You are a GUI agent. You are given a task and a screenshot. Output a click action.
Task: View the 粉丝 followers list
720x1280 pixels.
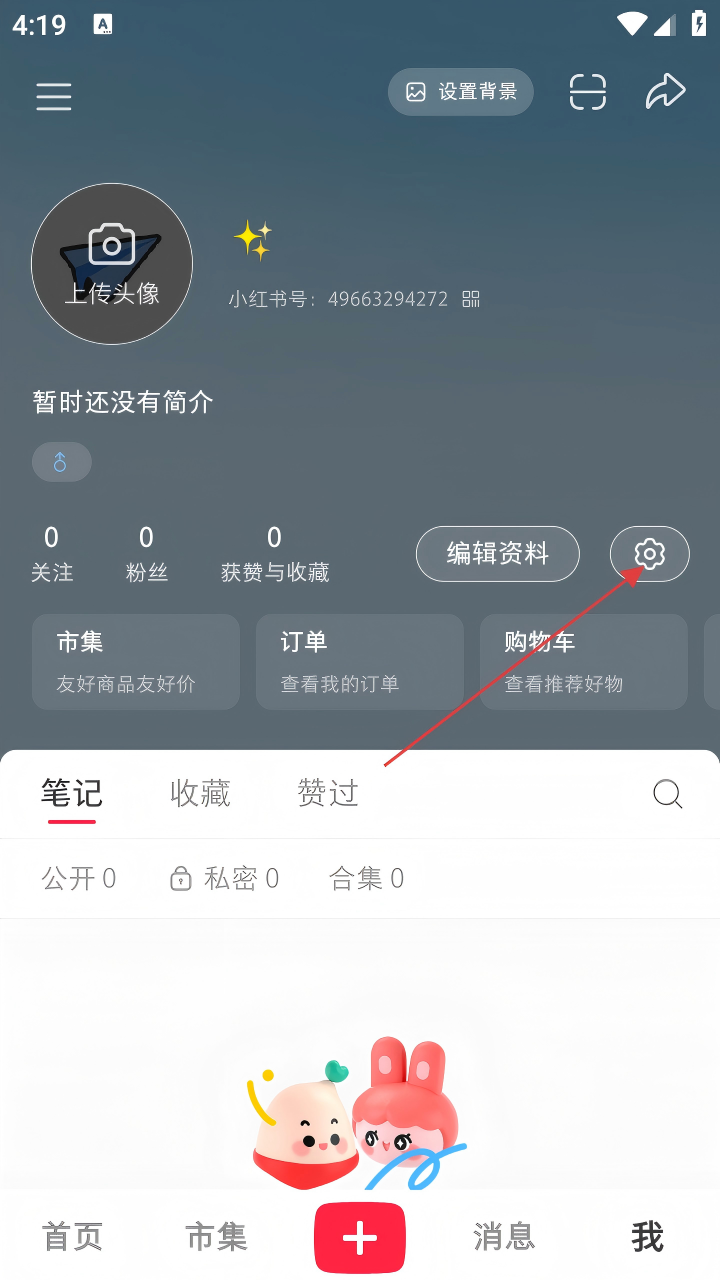[x=146, y=554]
